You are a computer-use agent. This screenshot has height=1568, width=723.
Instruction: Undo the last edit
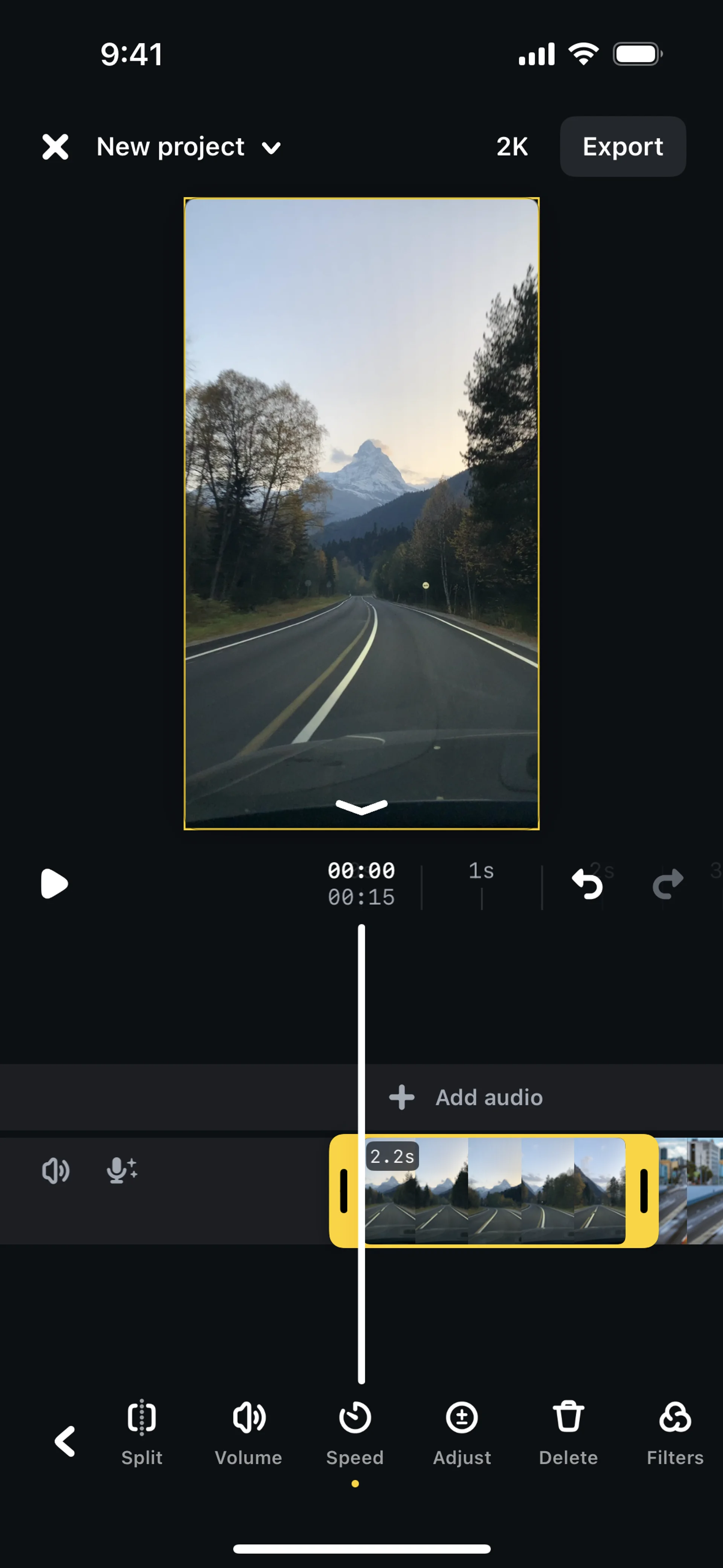(x=587, y=883)
